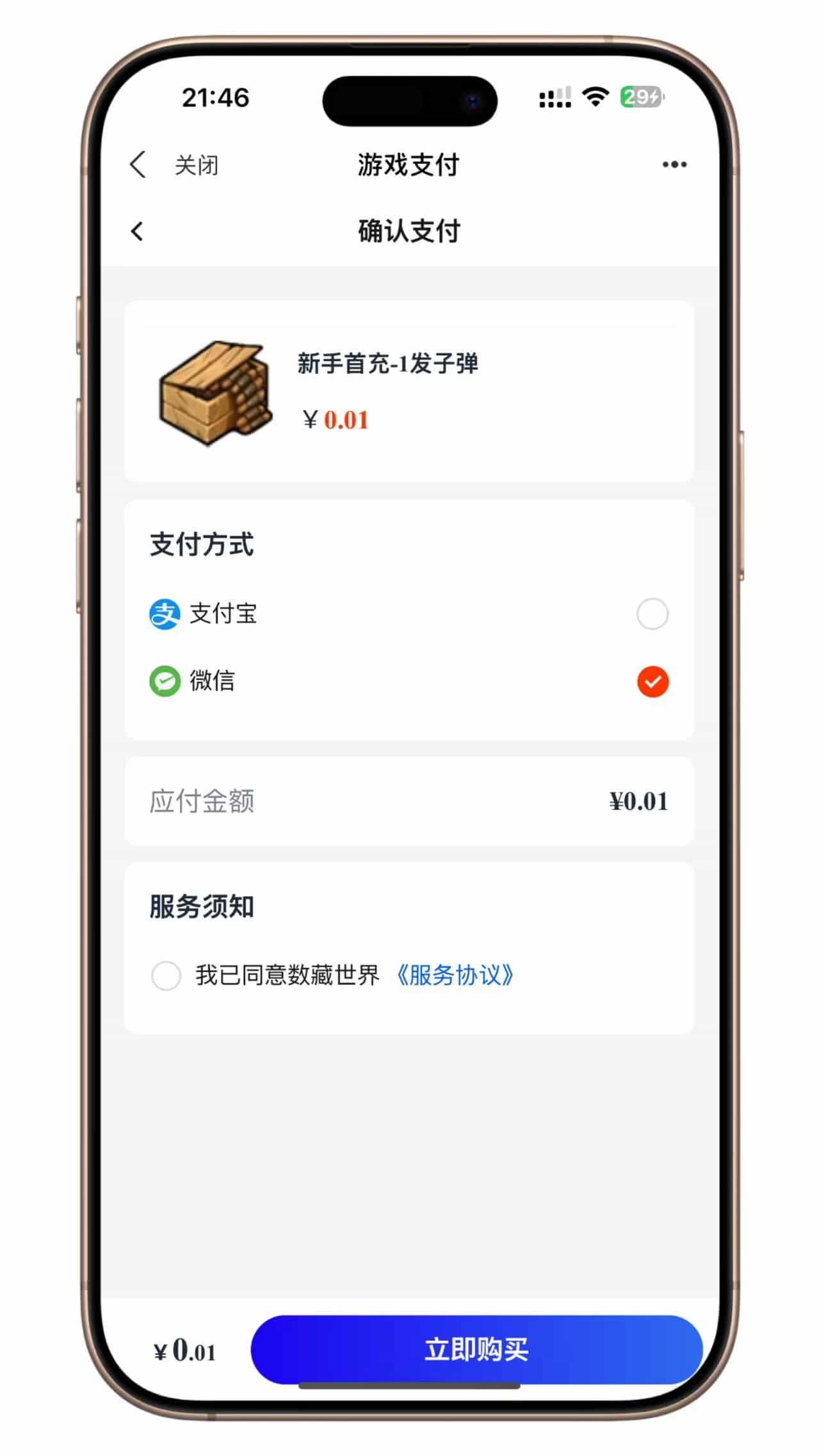
Task: Open the 《服务协议》 link
Action: (x=455, y=975)
